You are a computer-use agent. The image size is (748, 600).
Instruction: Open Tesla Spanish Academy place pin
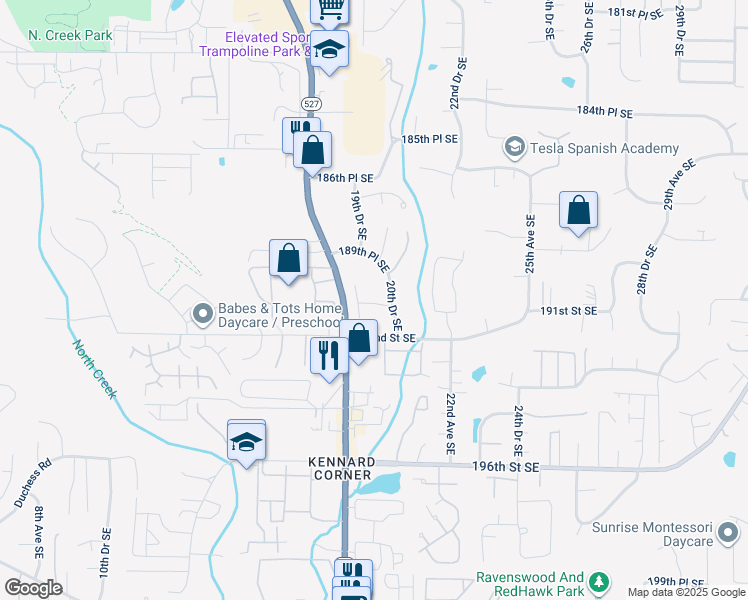tap(514, 148)
